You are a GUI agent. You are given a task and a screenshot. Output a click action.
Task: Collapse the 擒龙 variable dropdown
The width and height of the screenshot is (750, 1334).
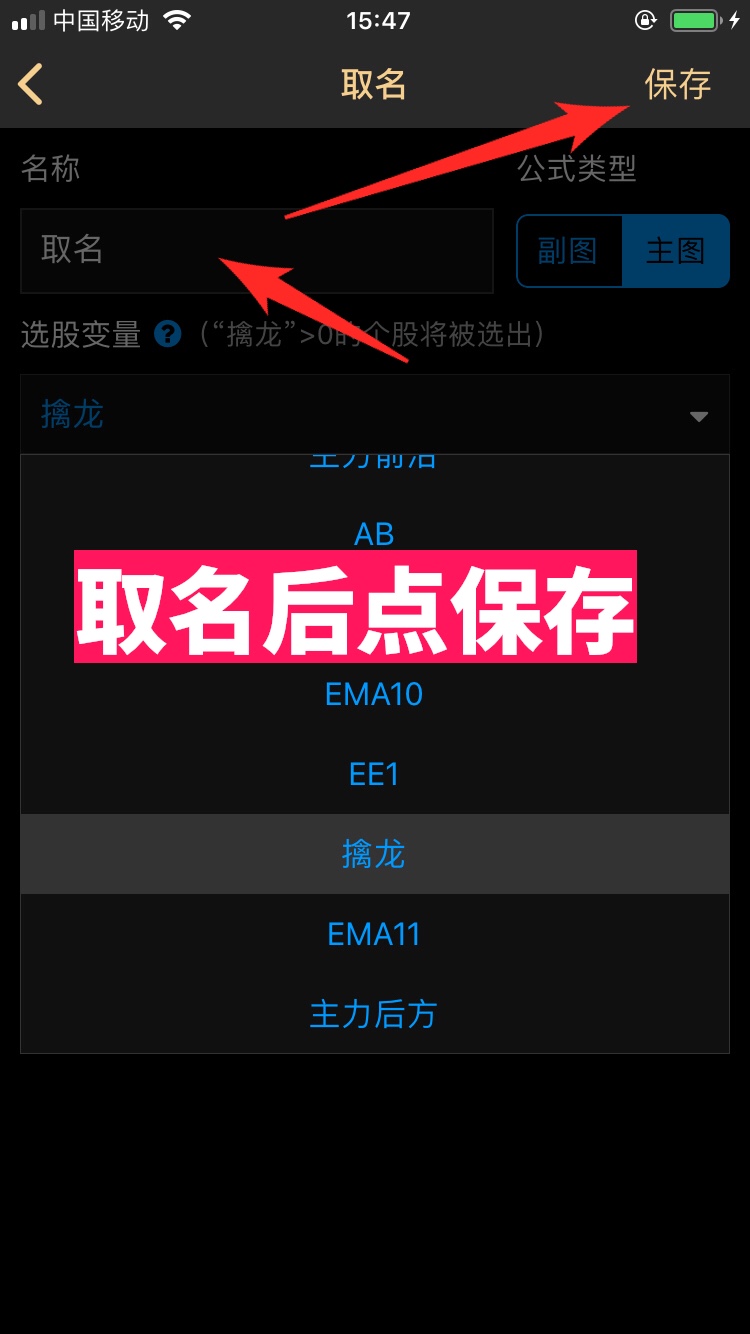[x=698, y=416]
